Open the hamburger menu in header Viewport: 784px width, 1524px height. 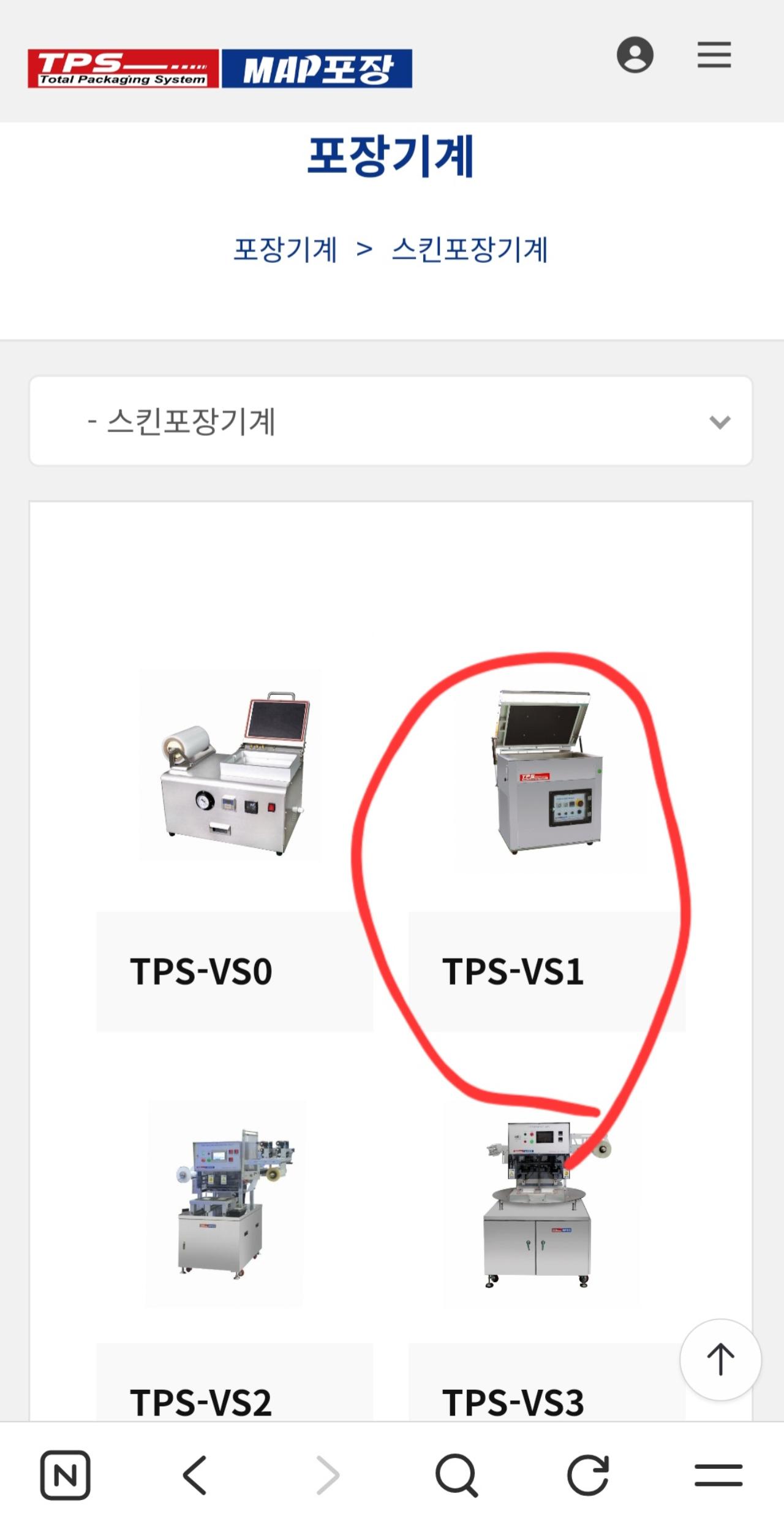[714, 55]
